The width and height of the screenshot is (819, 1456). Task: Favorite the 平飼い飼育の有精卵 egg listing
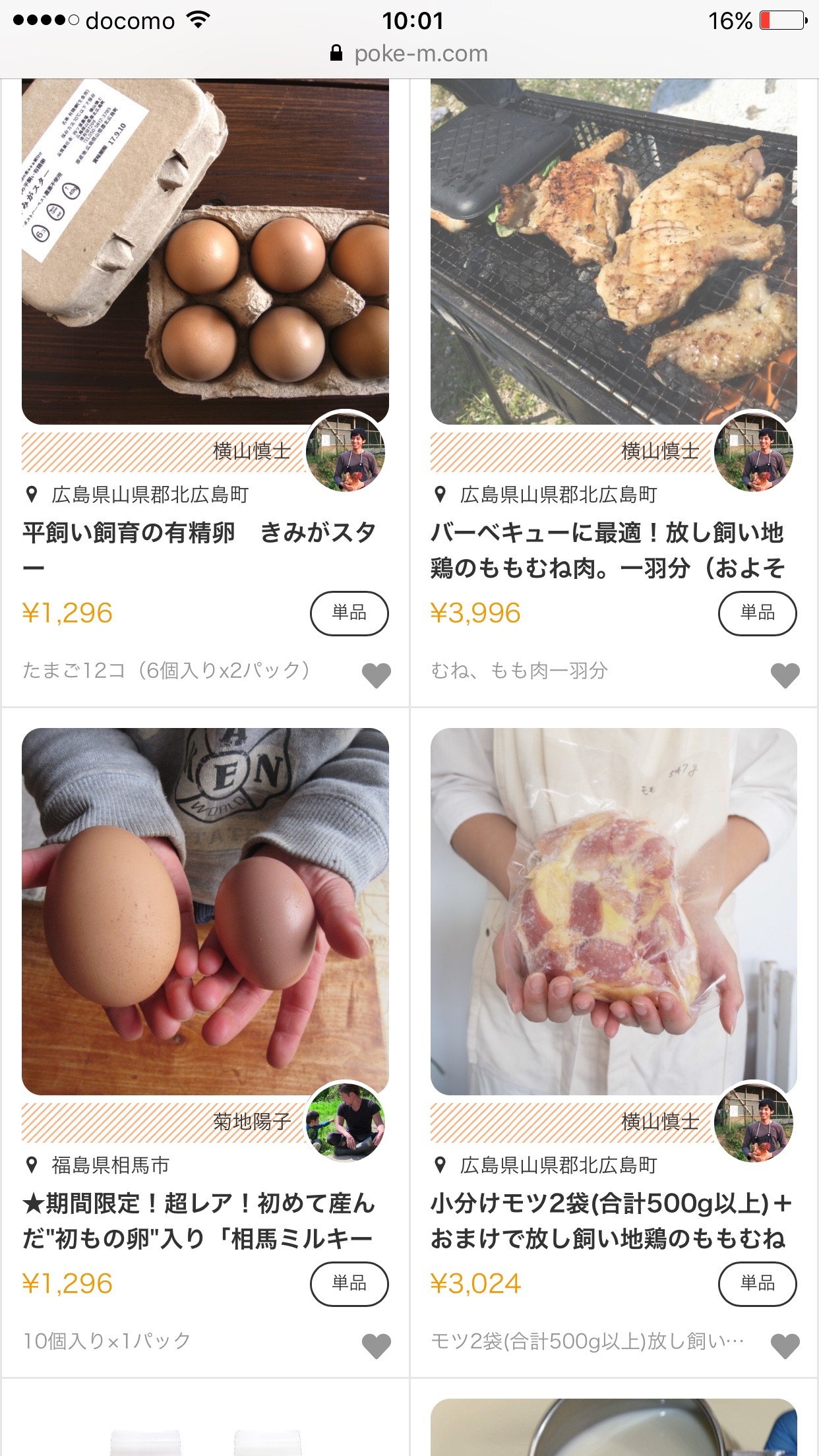tap(377, 675)
